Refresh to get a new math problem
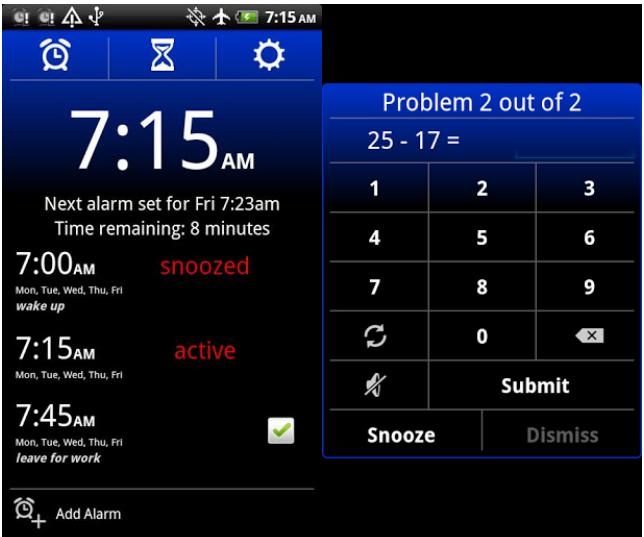644x537 pixels. click(x=374, y=337)
